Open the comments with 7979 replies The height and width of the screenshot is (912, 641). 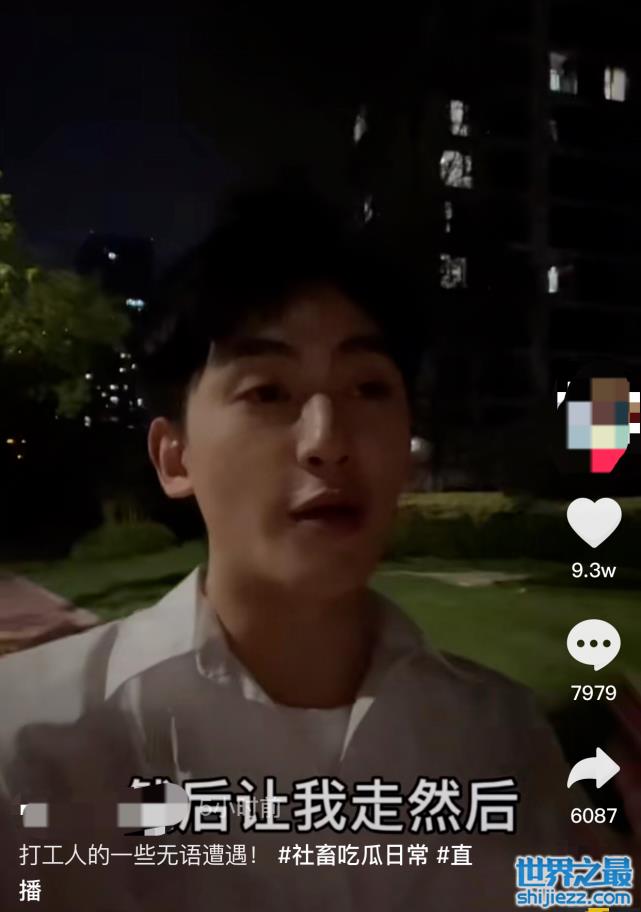click(594, 646)
